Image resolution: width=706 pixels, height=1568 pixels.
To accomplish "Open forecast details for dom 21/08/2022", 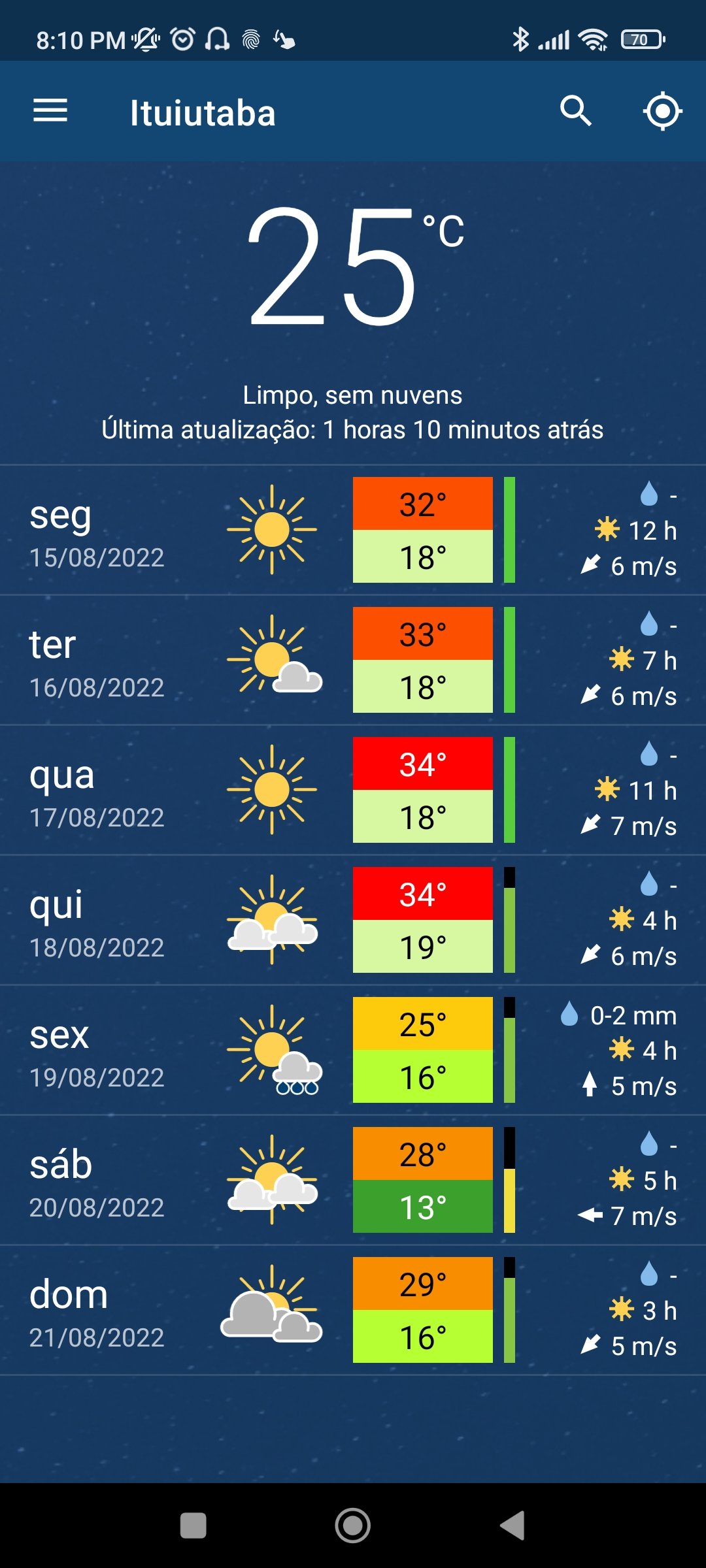I will [x=353, y=1310].
